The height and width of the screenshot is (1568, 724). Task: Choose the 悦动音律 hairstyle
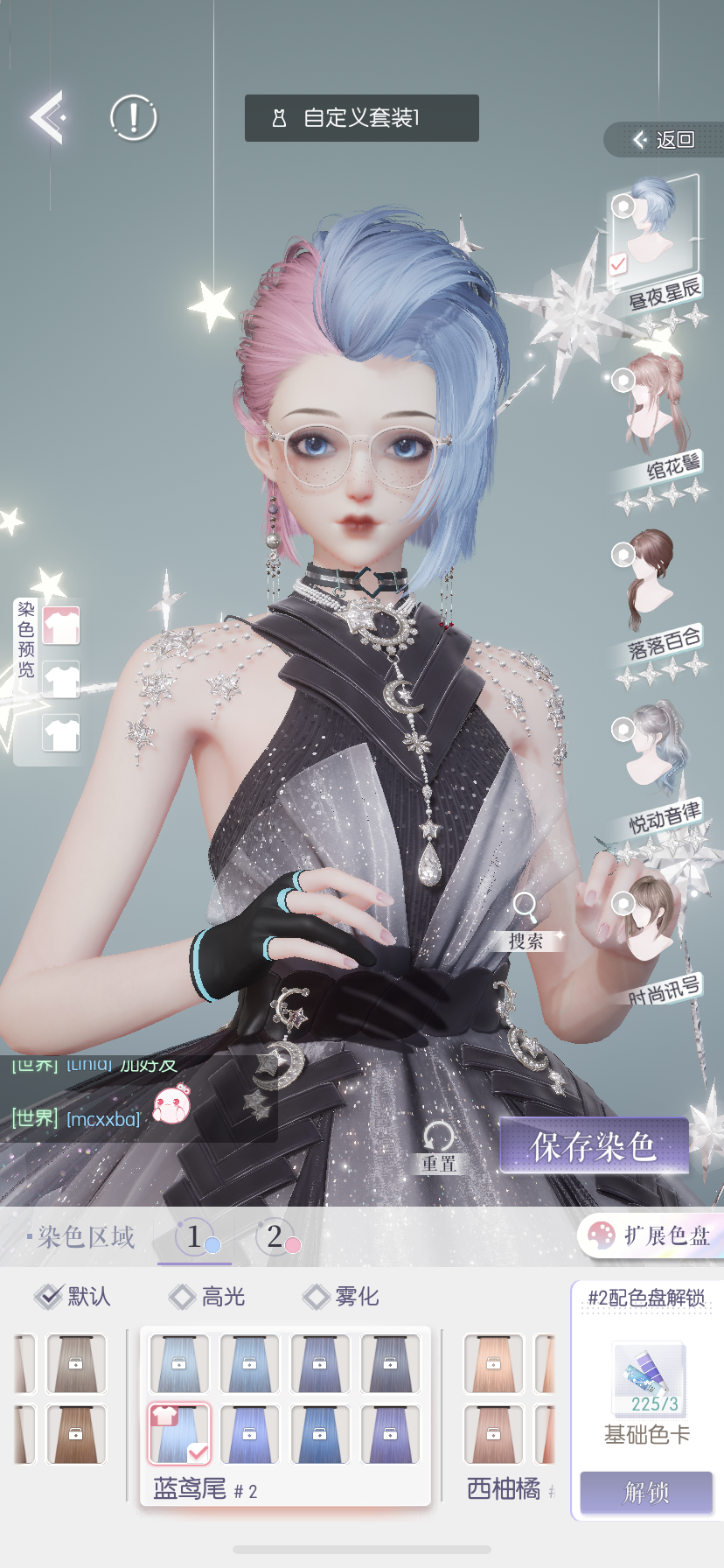pos(651,751)
